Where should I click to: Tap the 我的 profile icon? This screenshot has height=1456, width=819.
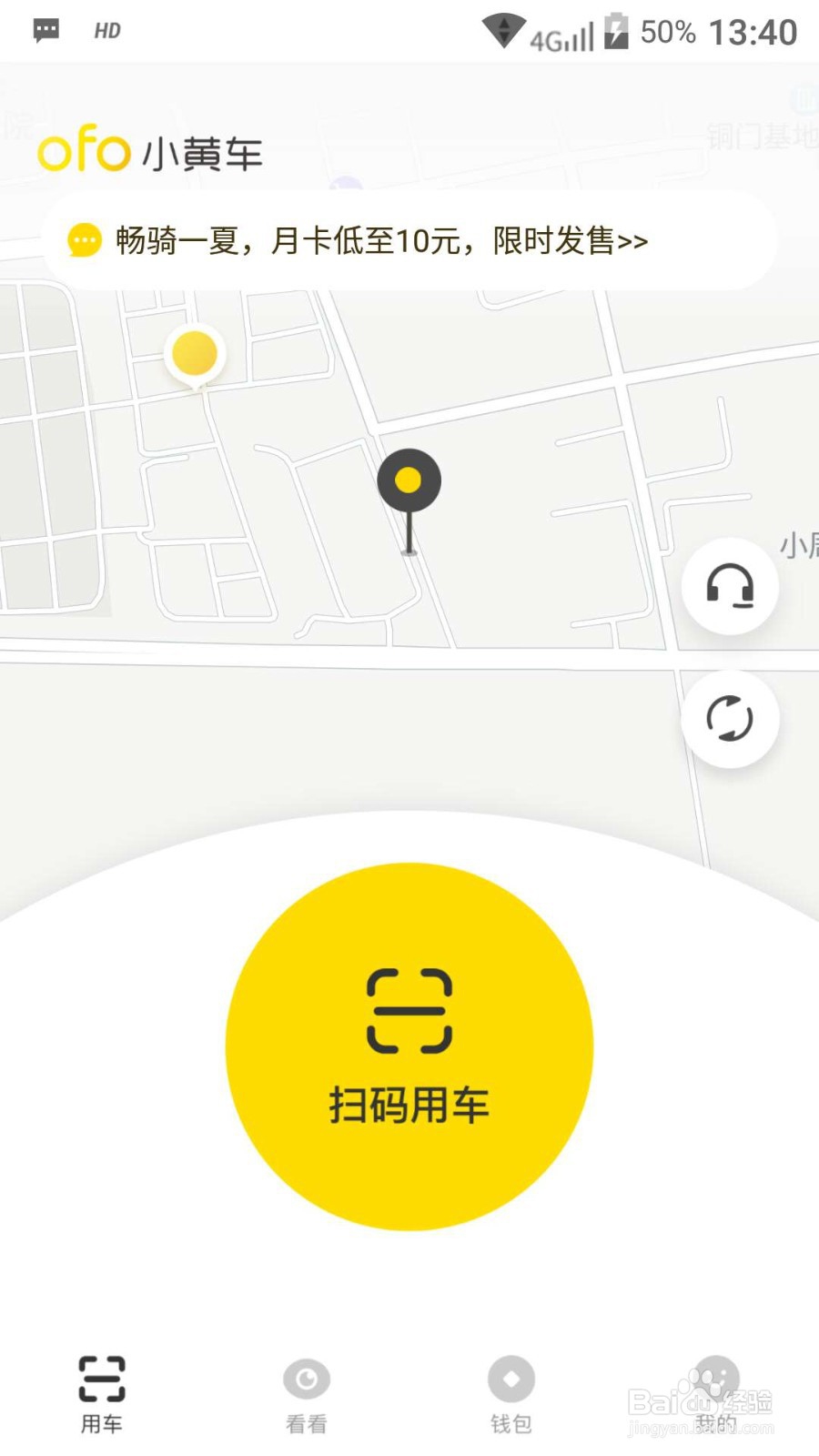pyautogui.click(x=715, y=1379)
